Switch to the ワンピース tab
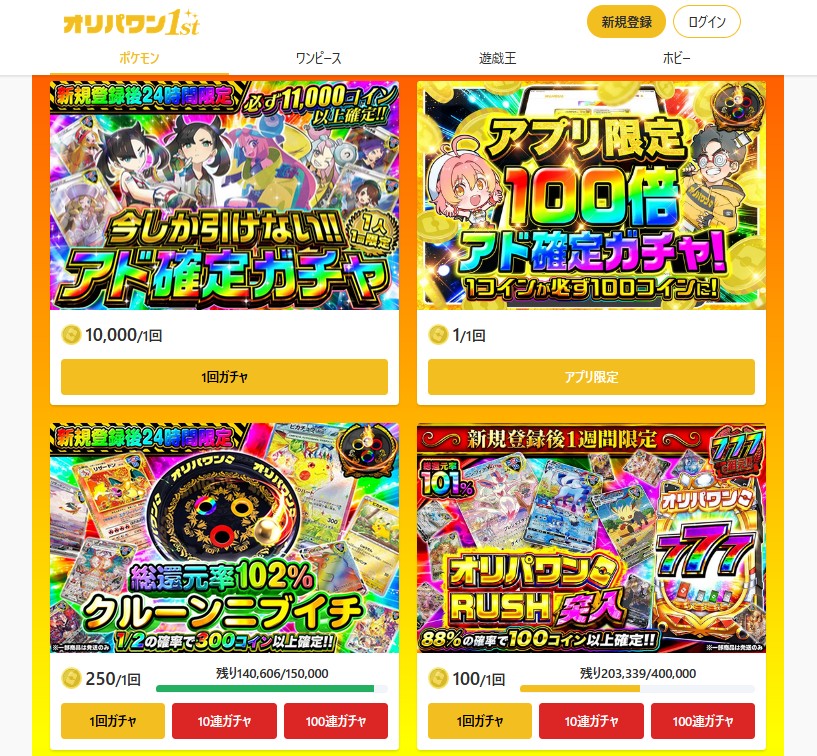817x756 pixels. coord(318,58)
